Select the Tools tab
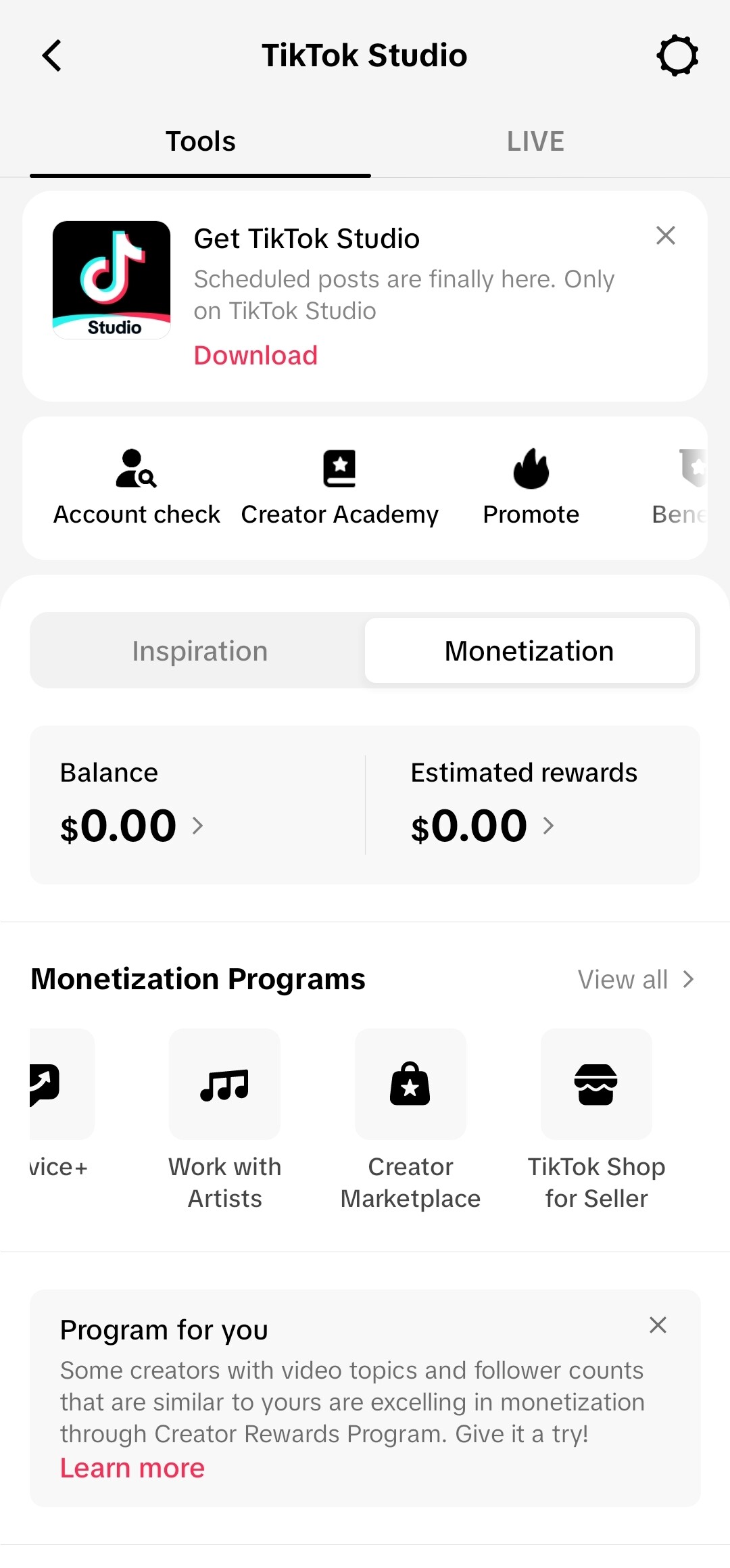The height and width of the screenshot is (1568, 730). tap(201, 141)
